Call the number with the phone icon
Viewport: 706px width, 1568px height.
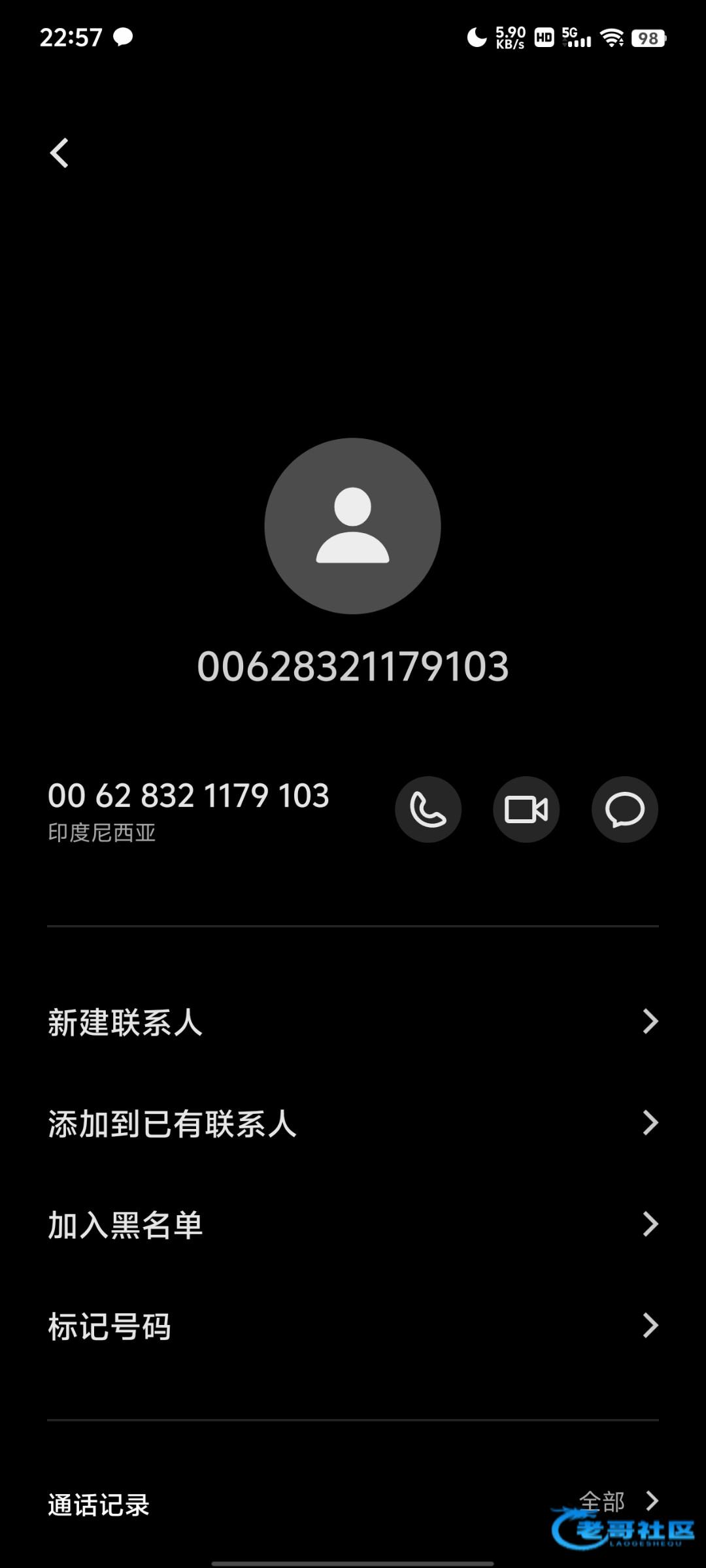pyautogui.click(x=428, y=809)
